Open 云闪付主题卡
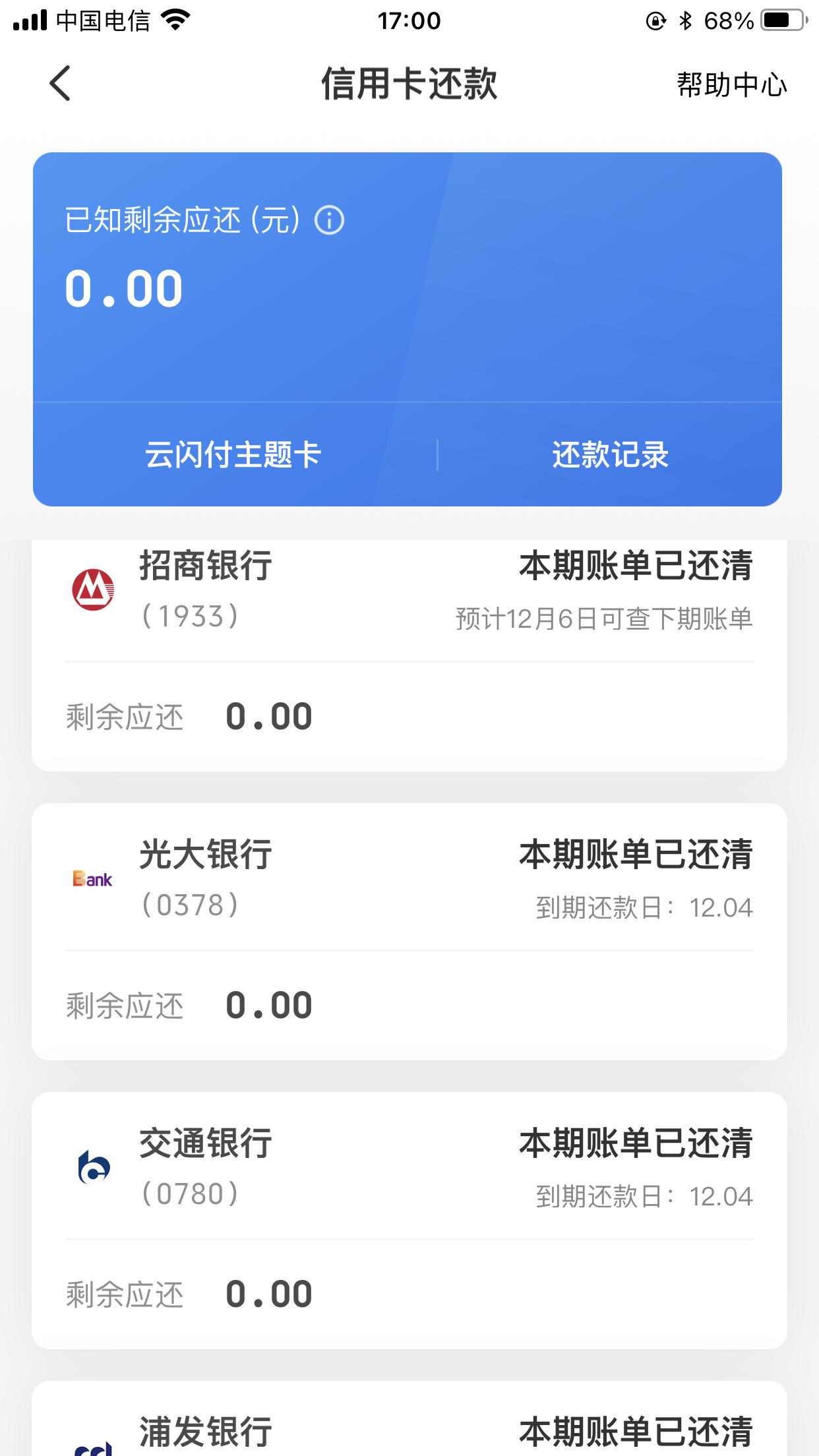819x1456 pixels. tap(233, 455)
